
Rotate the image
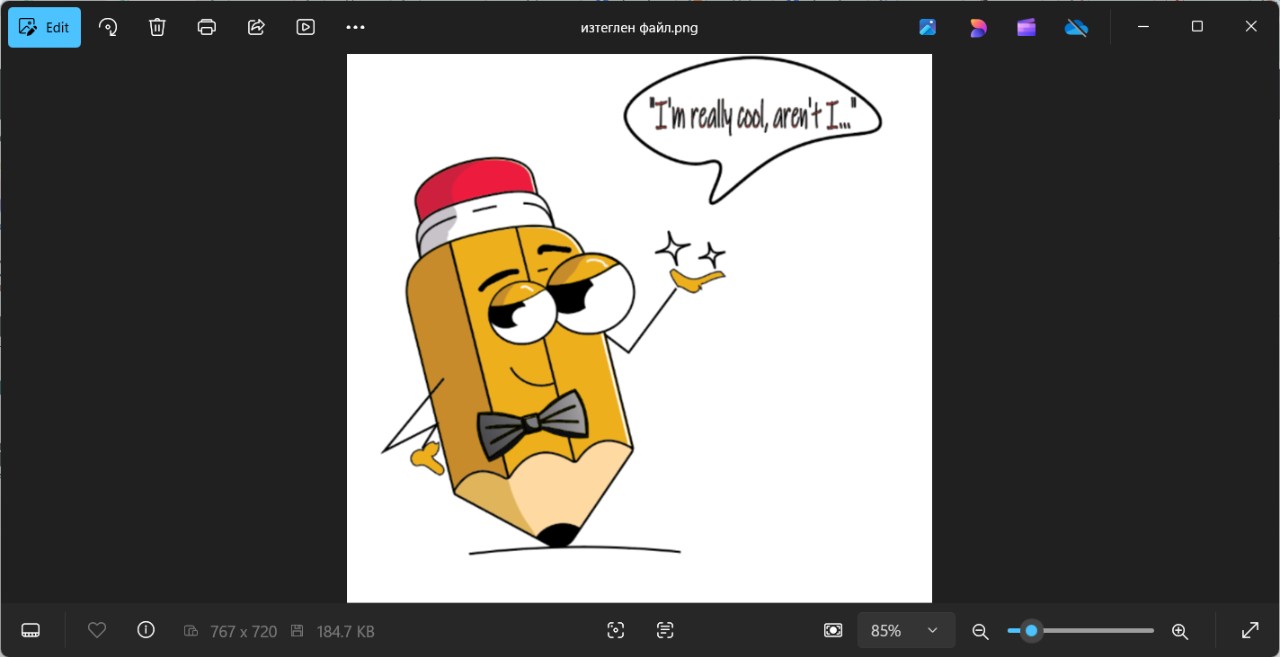coord(108,27)
